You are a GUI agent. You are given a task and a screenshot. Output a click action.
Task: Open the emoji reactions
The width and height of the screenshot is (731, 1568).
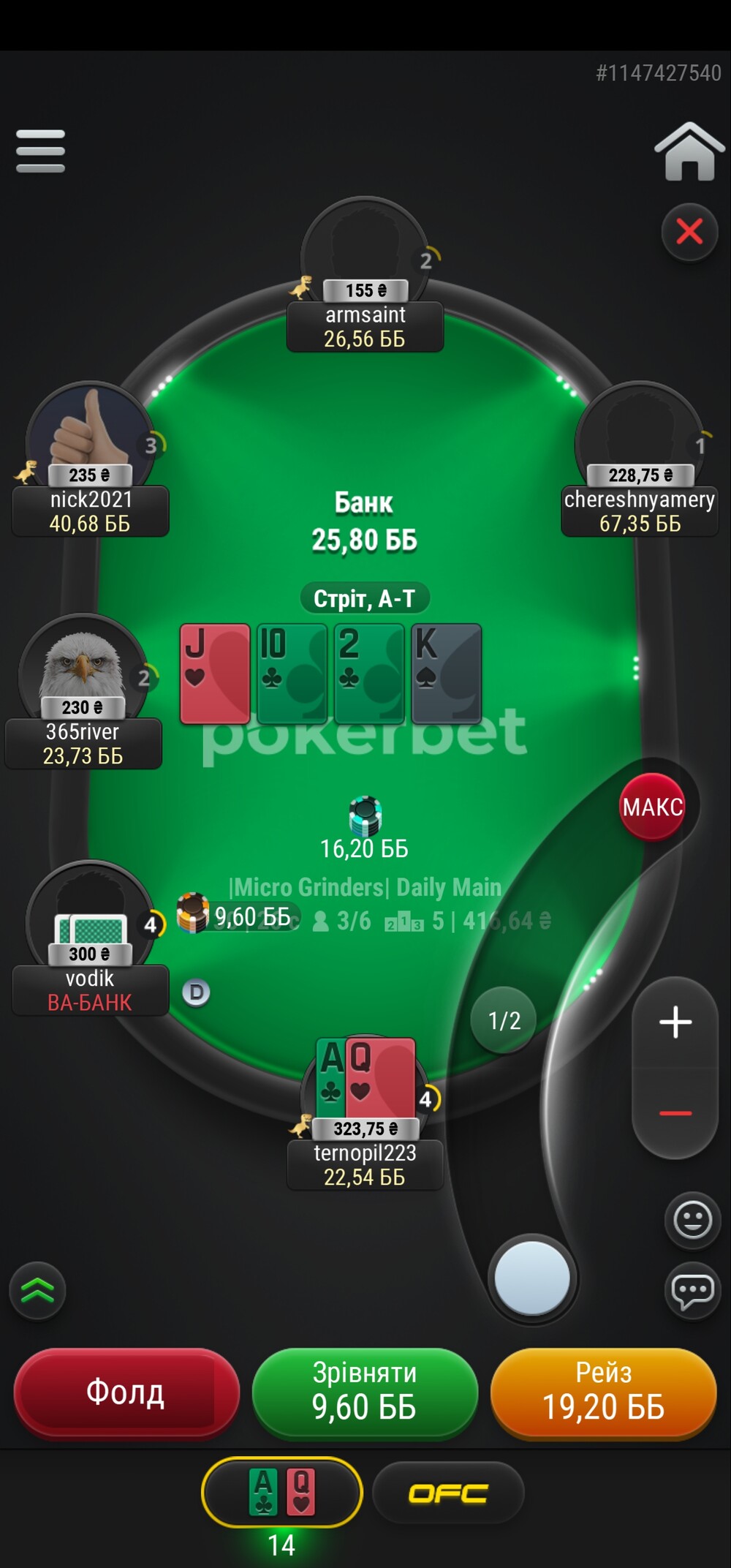pyautogui.click(x=692, y=1219)
